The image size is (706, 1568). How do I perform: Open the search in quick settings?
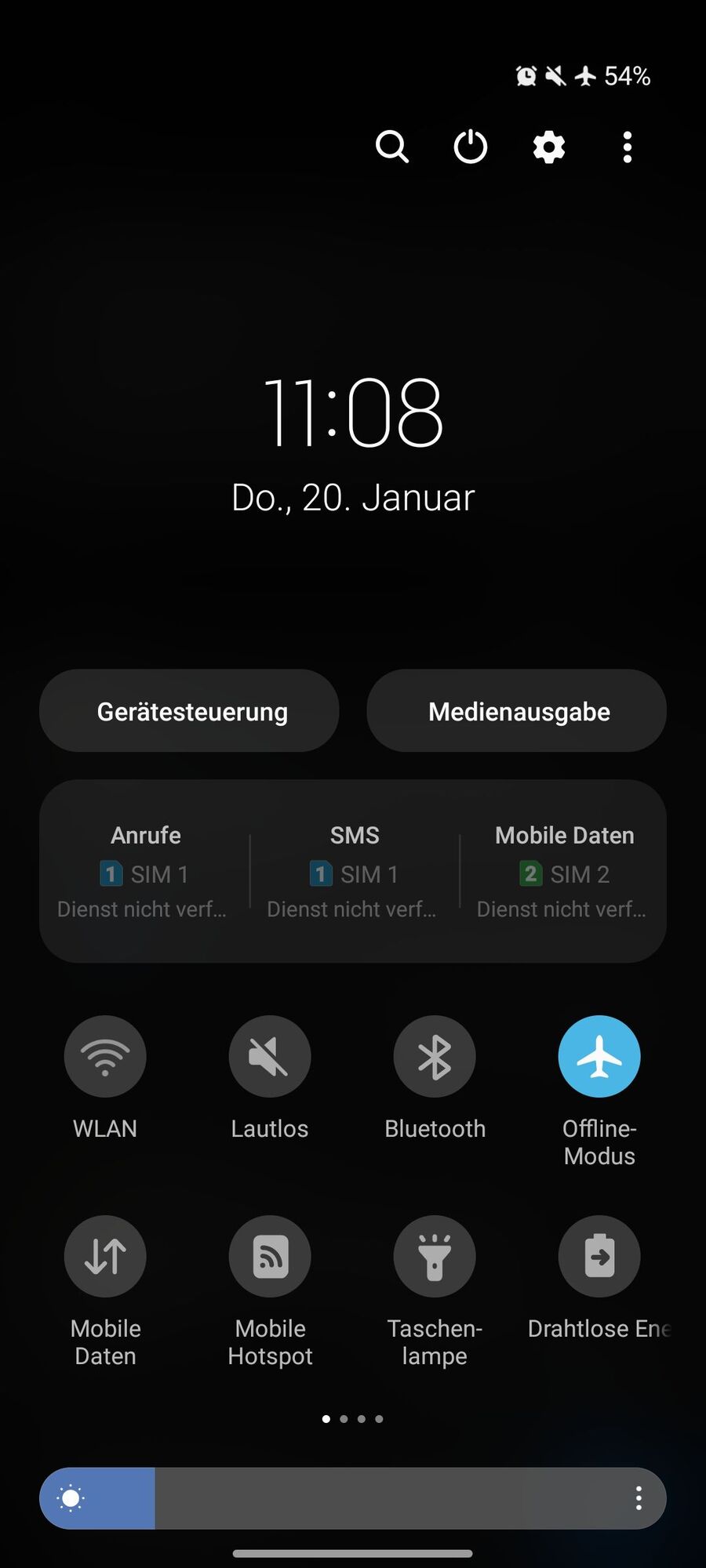(391, 147)
